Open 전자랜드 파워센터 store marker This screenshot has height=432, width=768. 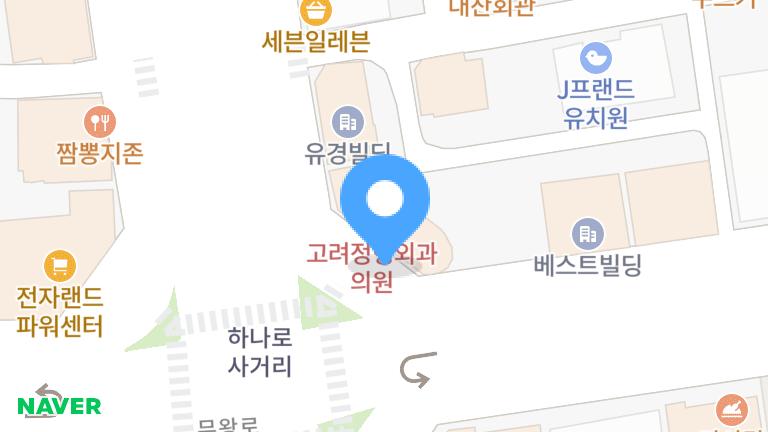[x=61, y=266]
